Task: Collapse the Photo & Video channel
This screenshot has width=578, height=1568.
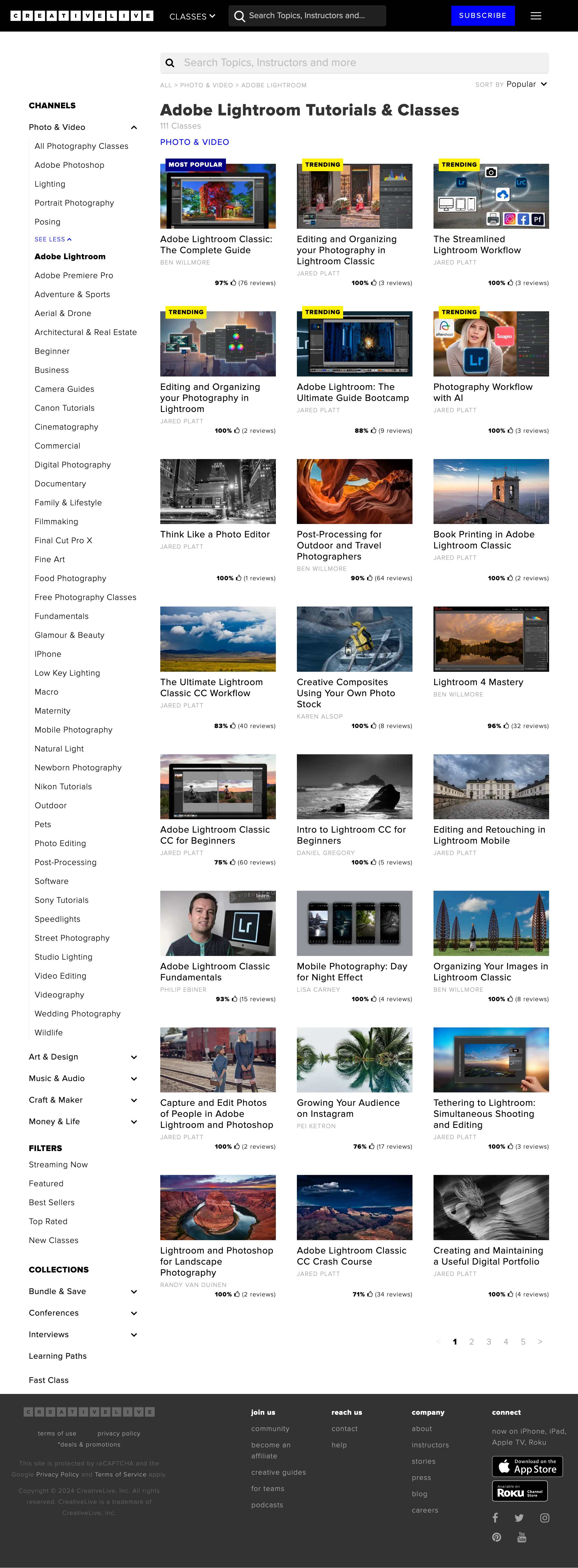Action: [x=134, y=127]
